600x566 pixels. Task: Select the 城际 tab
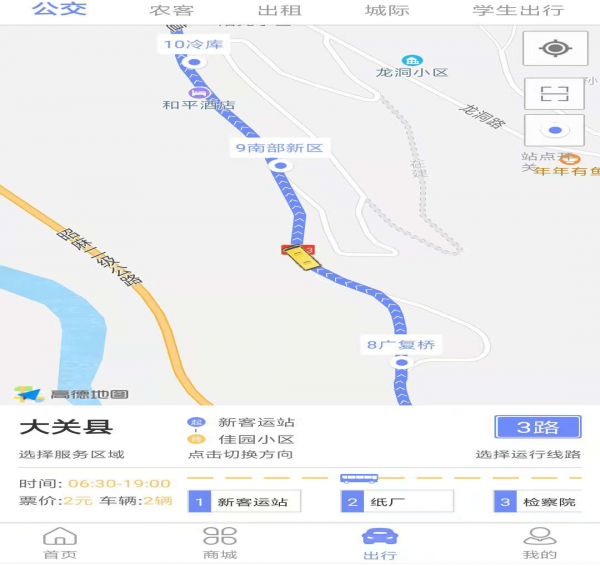pos(387,11)
